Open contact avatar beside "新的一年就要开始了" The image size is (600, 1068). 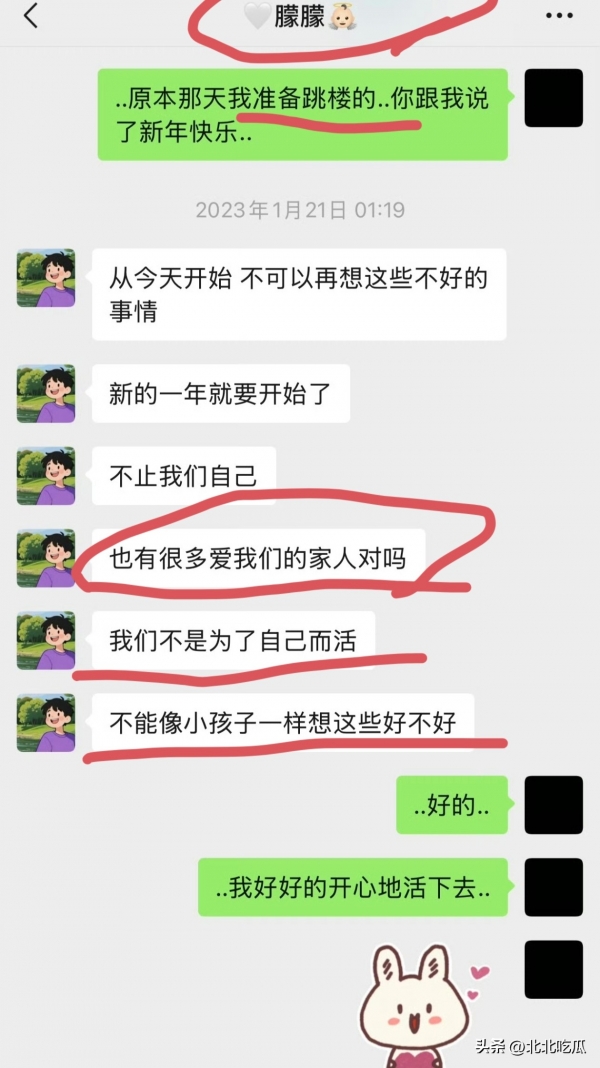click(x=46, y=393)
